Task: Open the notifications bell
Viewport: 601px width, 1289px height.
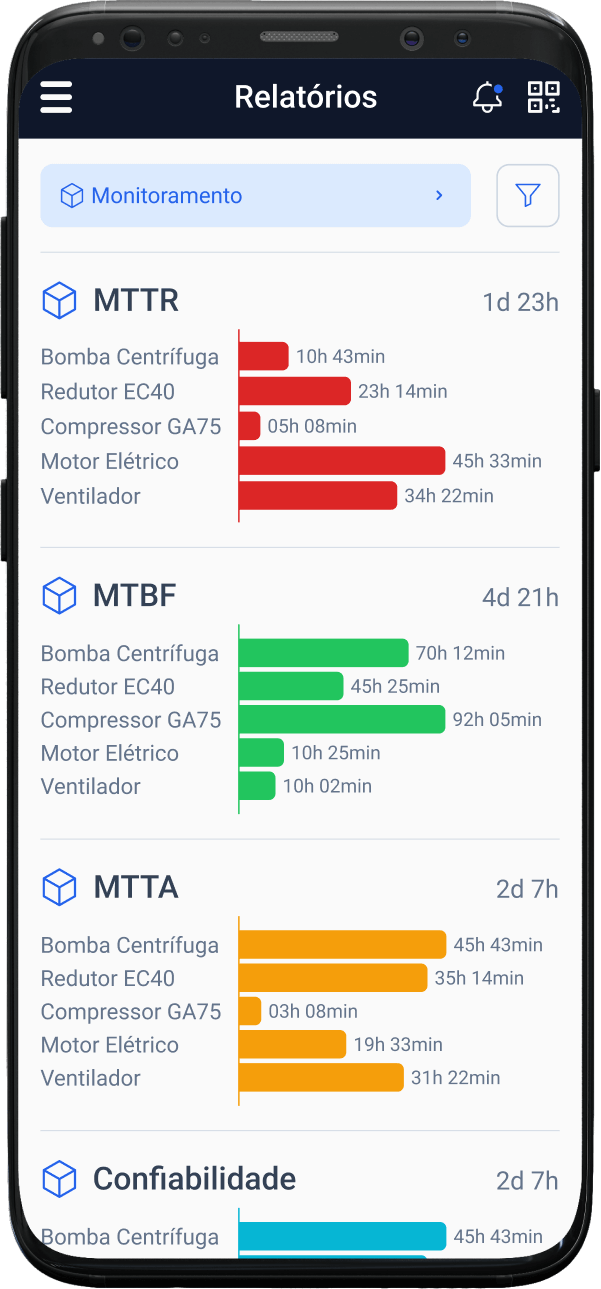Action: click(487, 97)
